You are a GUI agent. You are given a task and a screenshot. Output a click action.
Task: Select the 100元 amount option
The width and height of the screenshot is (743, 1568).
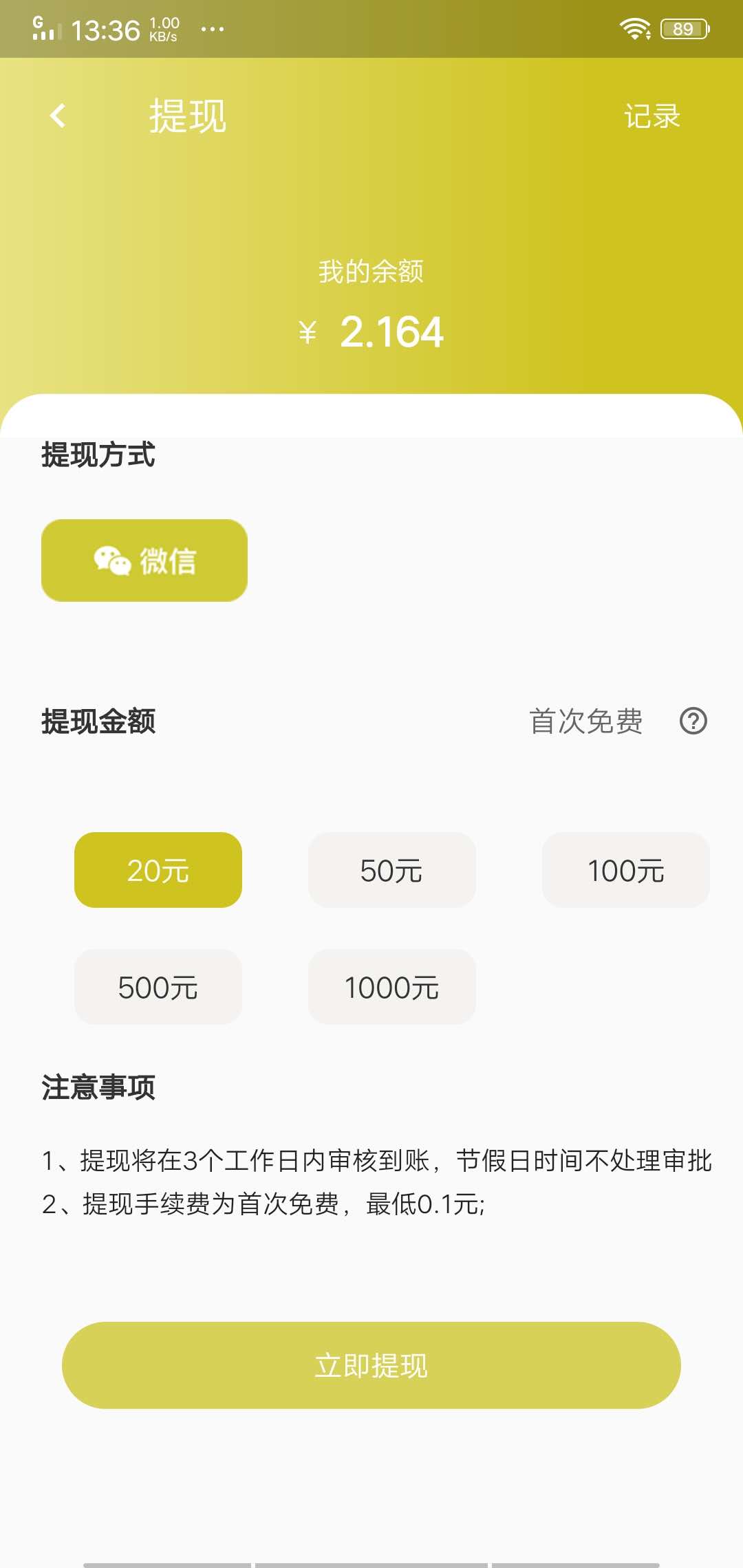coord(625,870)
